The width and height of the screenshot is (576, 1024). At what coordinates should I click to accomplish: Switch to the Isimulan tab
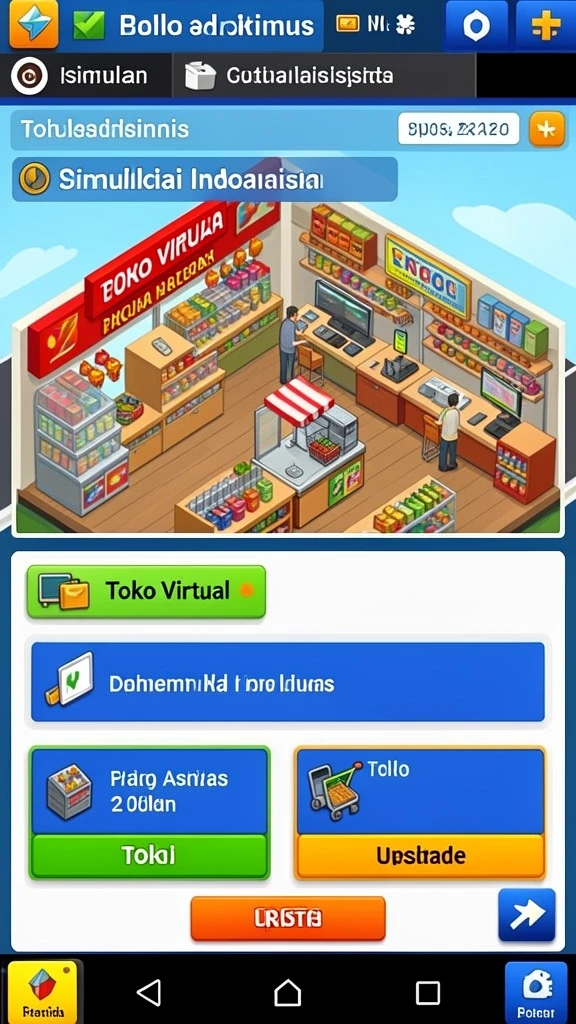[86, 76]
